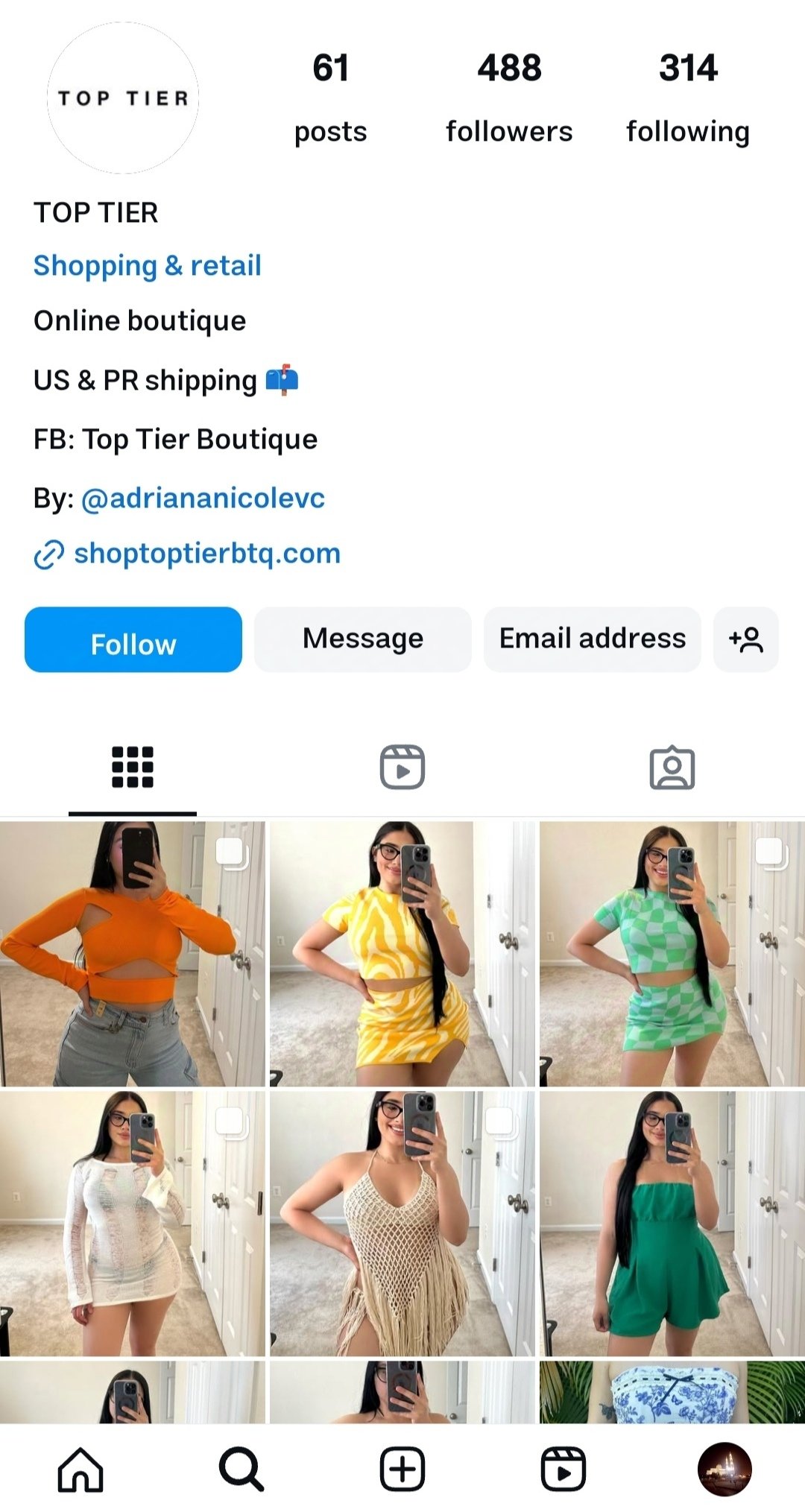View the 488 followers list
Screen dimensions: 805x1512
click(509, 98)
